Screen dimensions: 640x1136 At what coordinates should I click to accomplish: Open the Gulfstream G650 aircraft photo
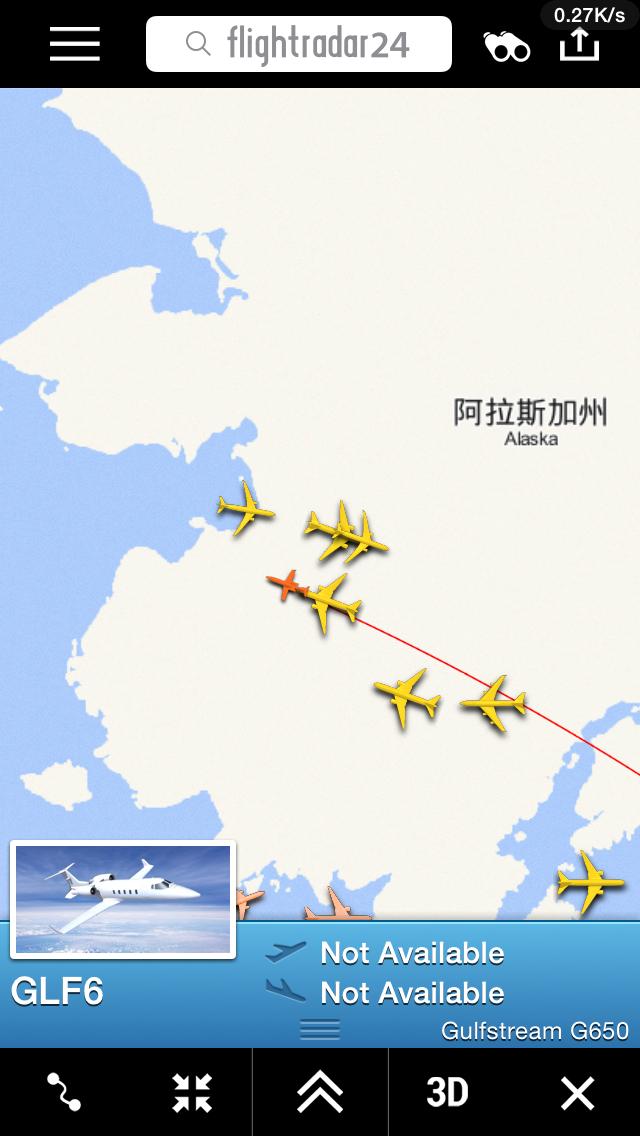coord(123,900)
